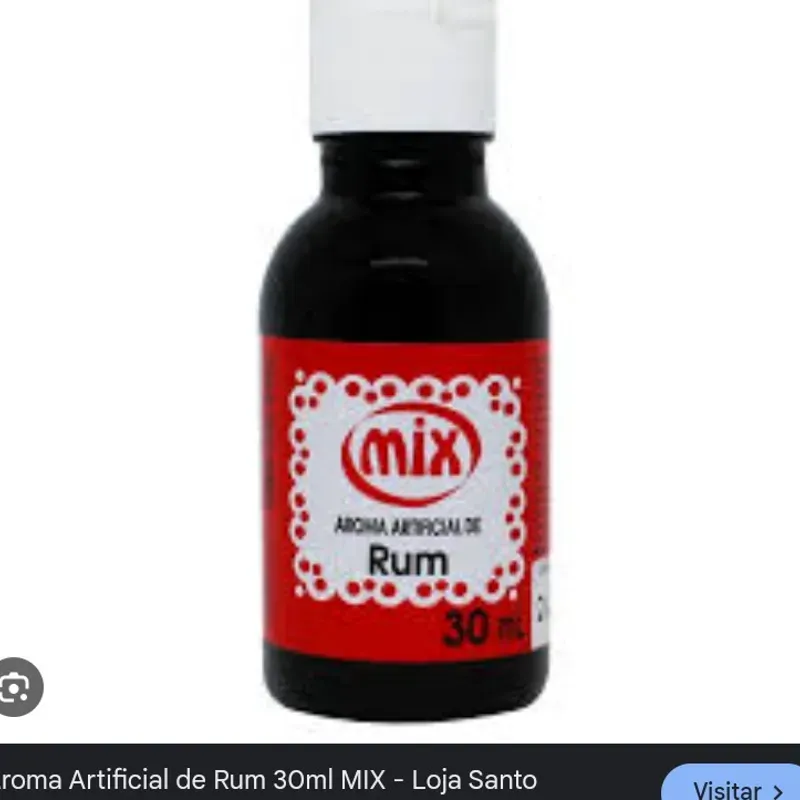
Task: Open the Aroma Artificial de Rum 30ml MIX link
Action: (x=270, y=780)
